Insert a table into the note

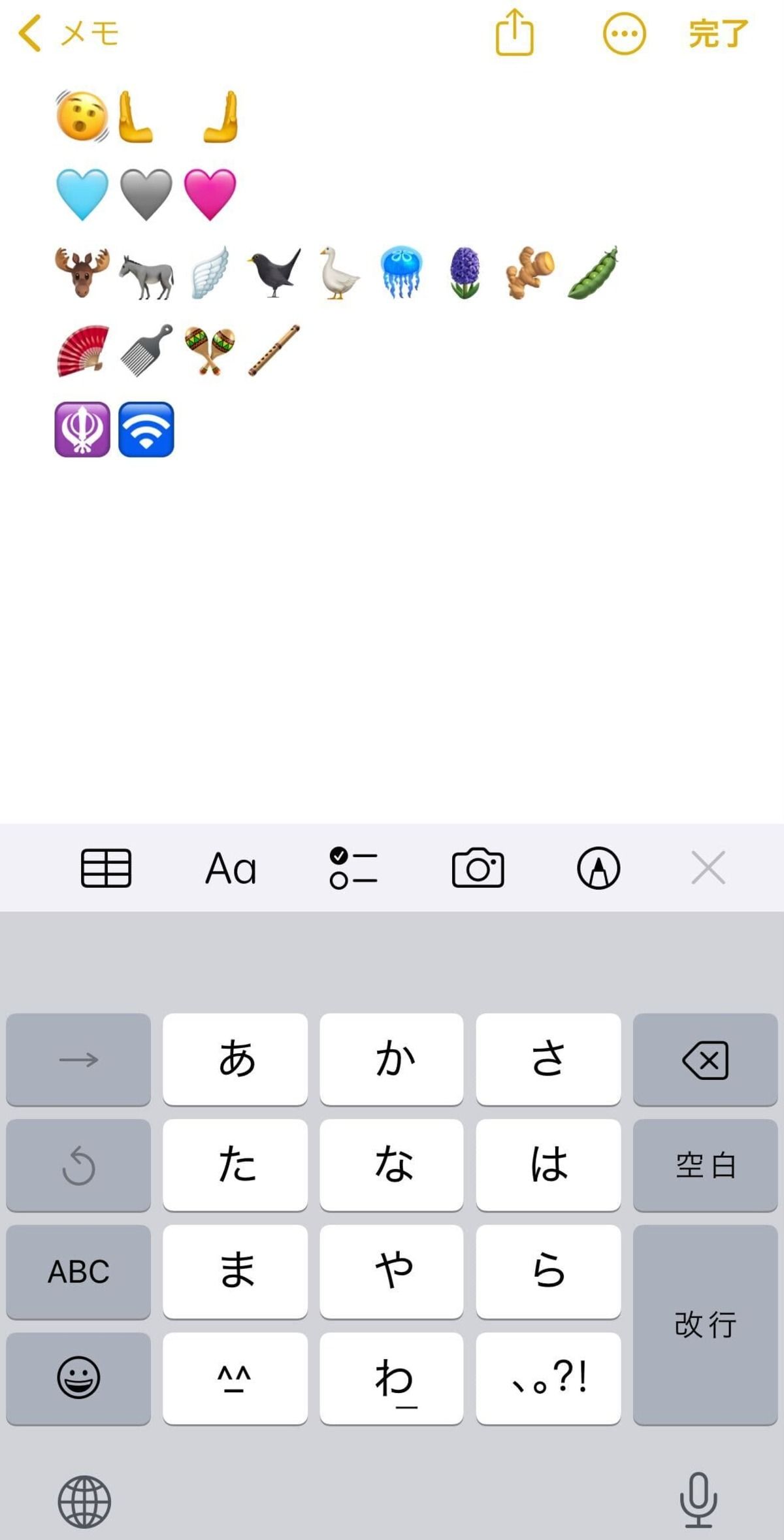point(106,868)
